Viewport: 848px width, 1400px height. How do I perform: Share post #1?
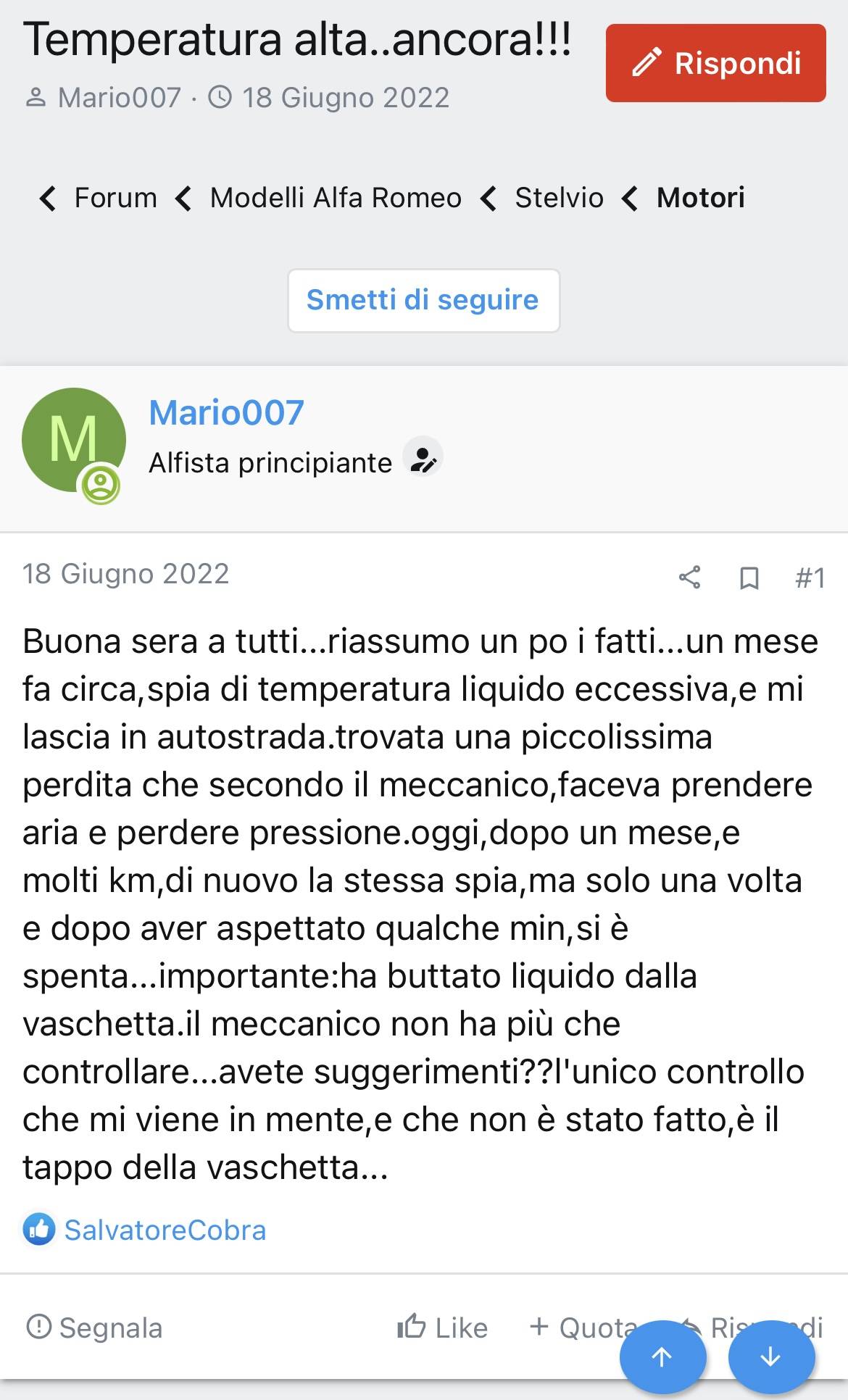689,578
